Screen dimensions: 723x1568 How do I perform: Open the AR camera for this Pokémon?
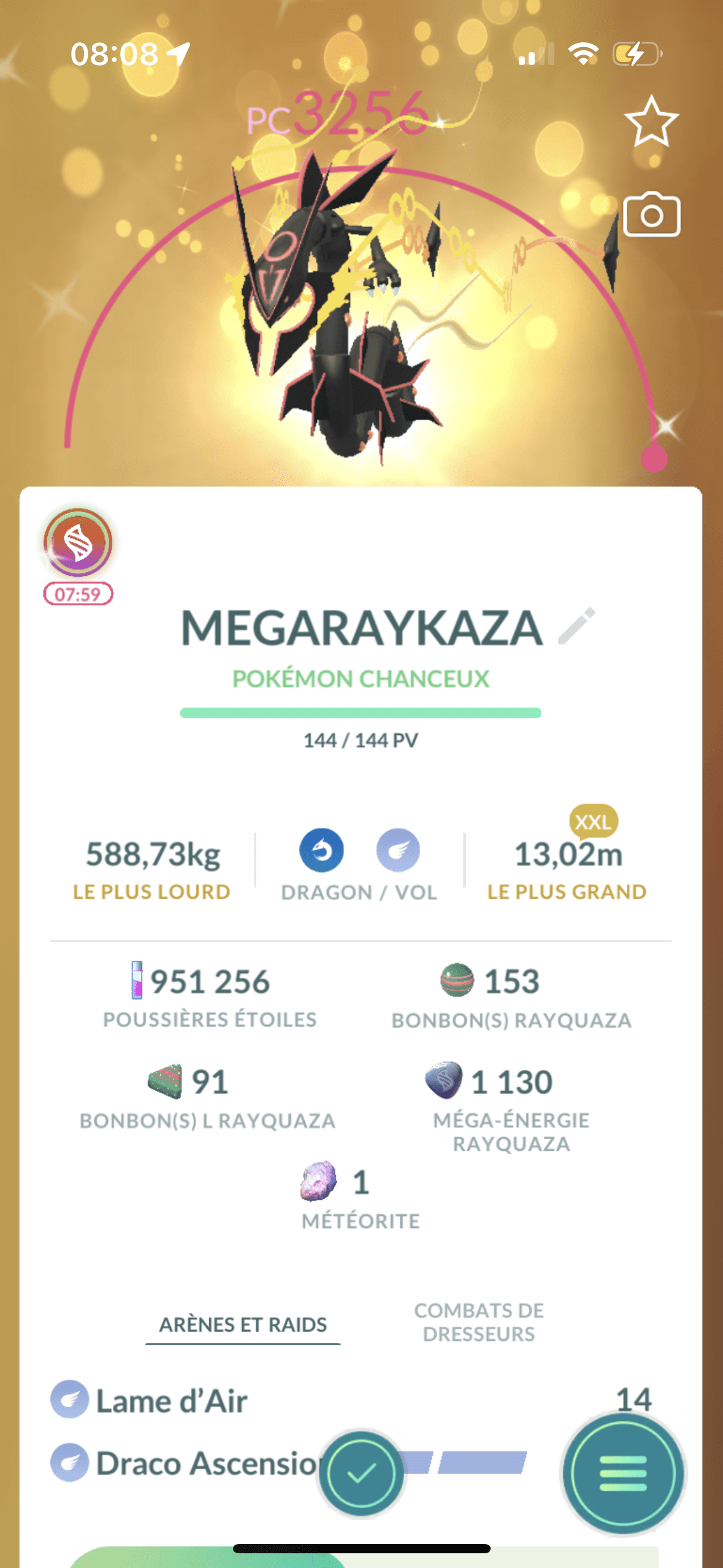(651, 214)
